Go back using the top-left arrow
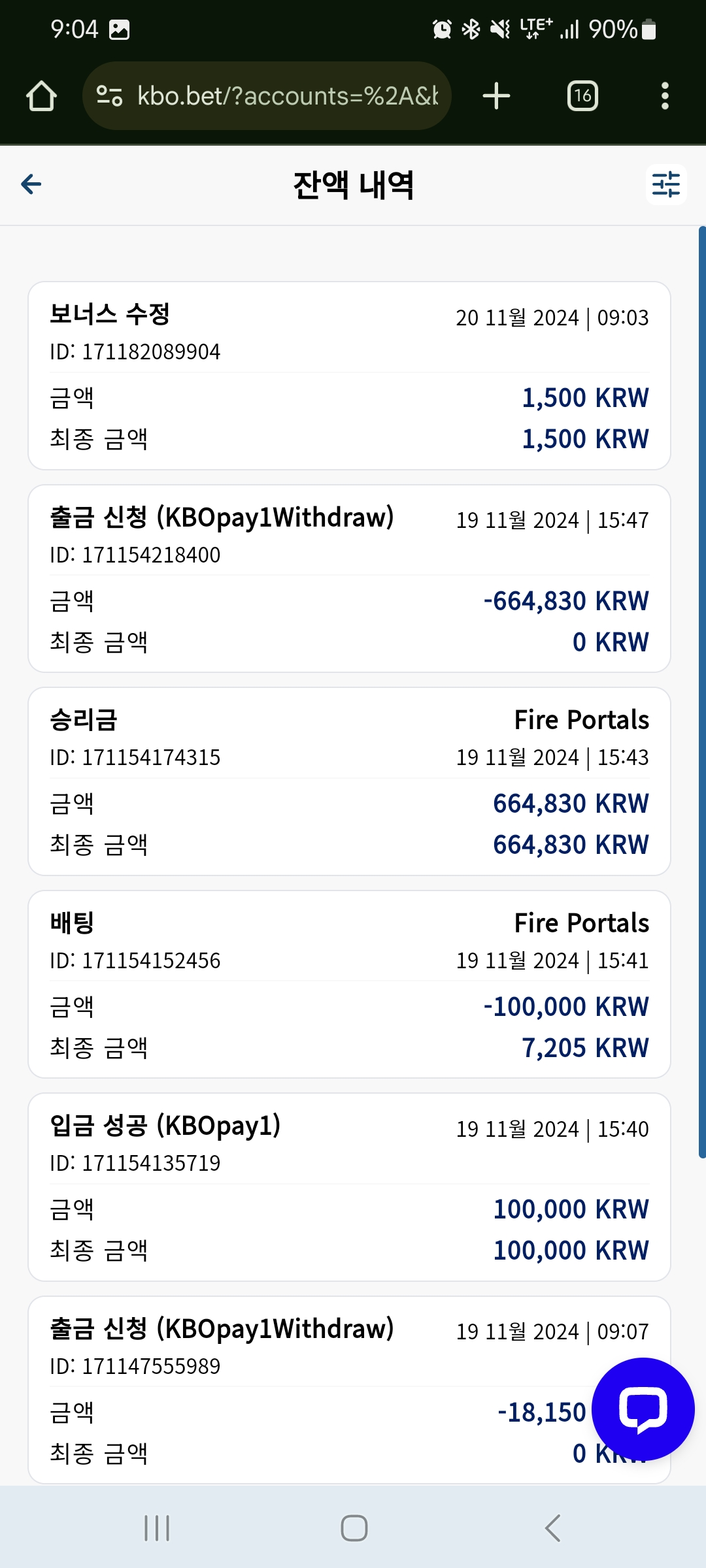The width and height of the screenshot is (706, 1568). point(31,185)
